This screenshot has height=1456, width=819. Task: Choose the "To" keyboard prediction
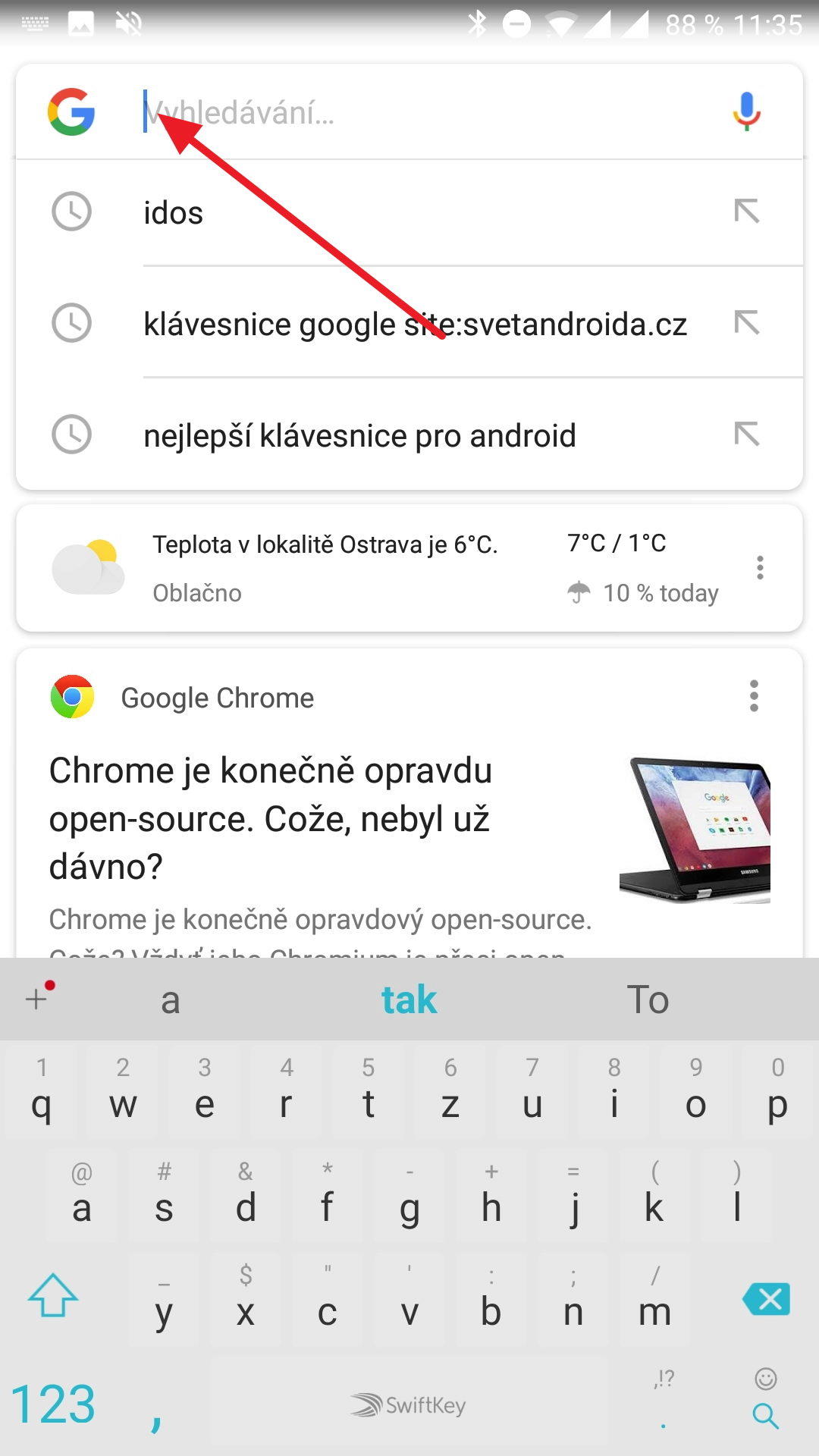coord(648,999)
